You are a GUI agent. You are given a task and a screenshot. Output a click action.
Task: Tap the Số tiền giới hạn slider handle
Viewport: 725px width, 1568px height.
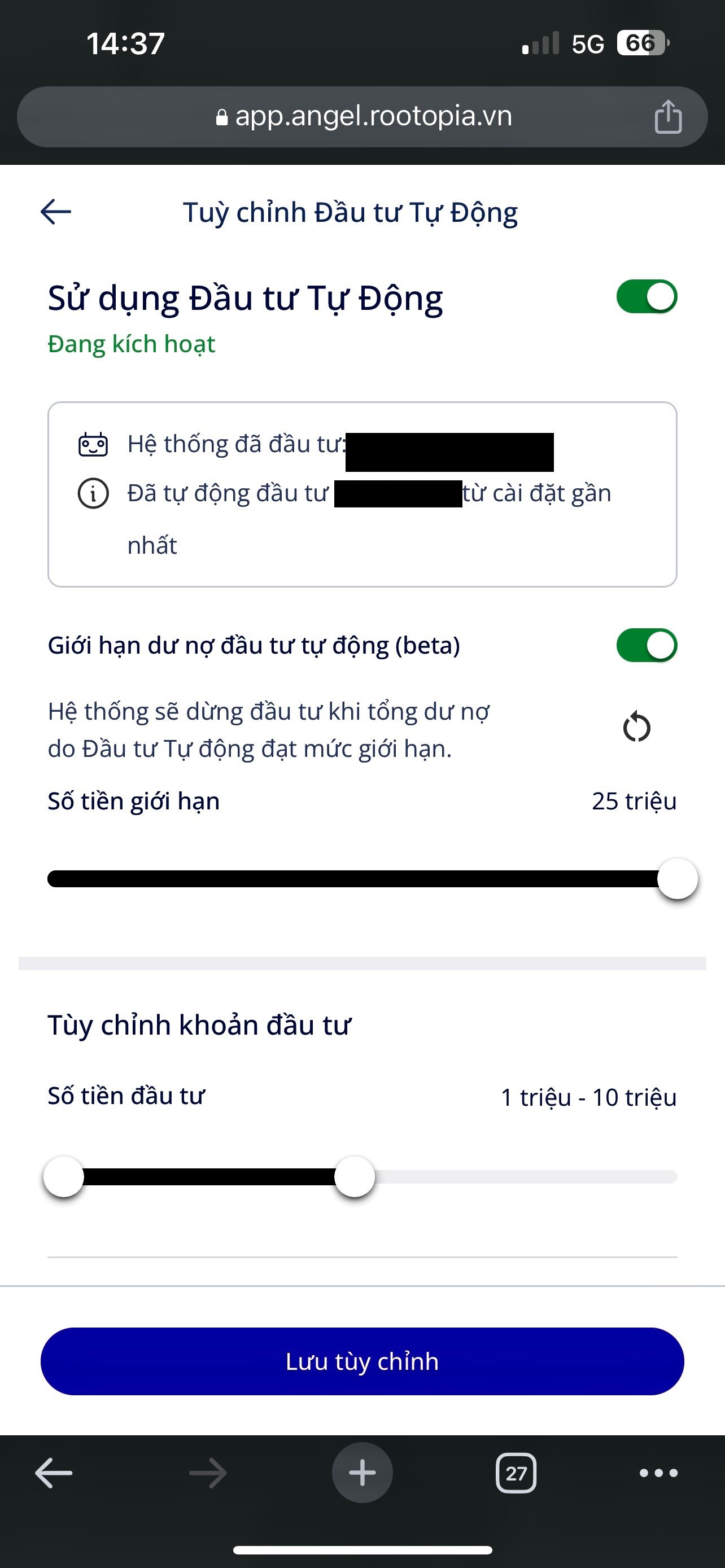(x=678, y=878)
